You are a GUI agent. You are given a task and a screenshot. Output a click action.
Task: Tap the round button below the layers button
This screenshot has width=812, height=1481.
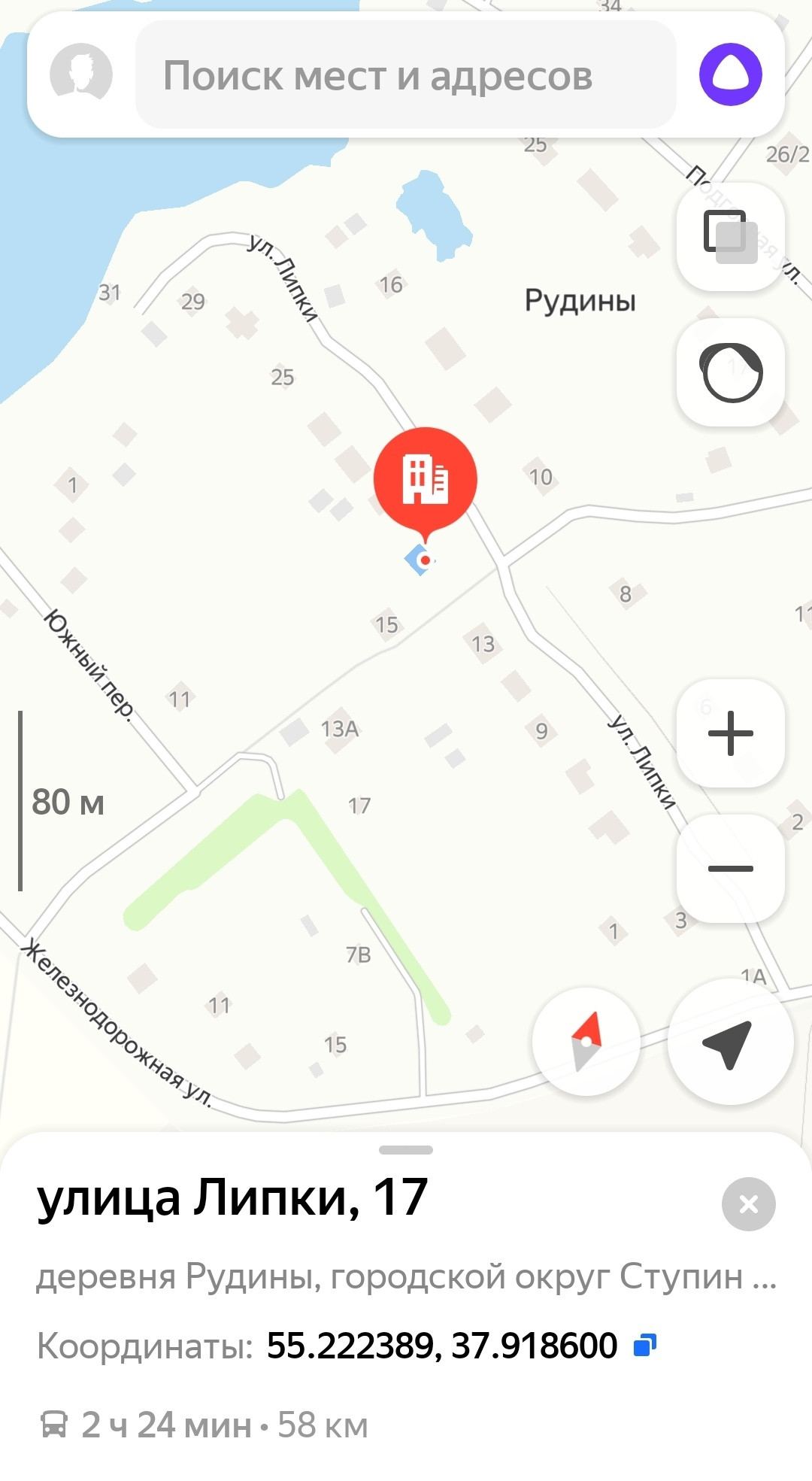(x=730, y=372)
